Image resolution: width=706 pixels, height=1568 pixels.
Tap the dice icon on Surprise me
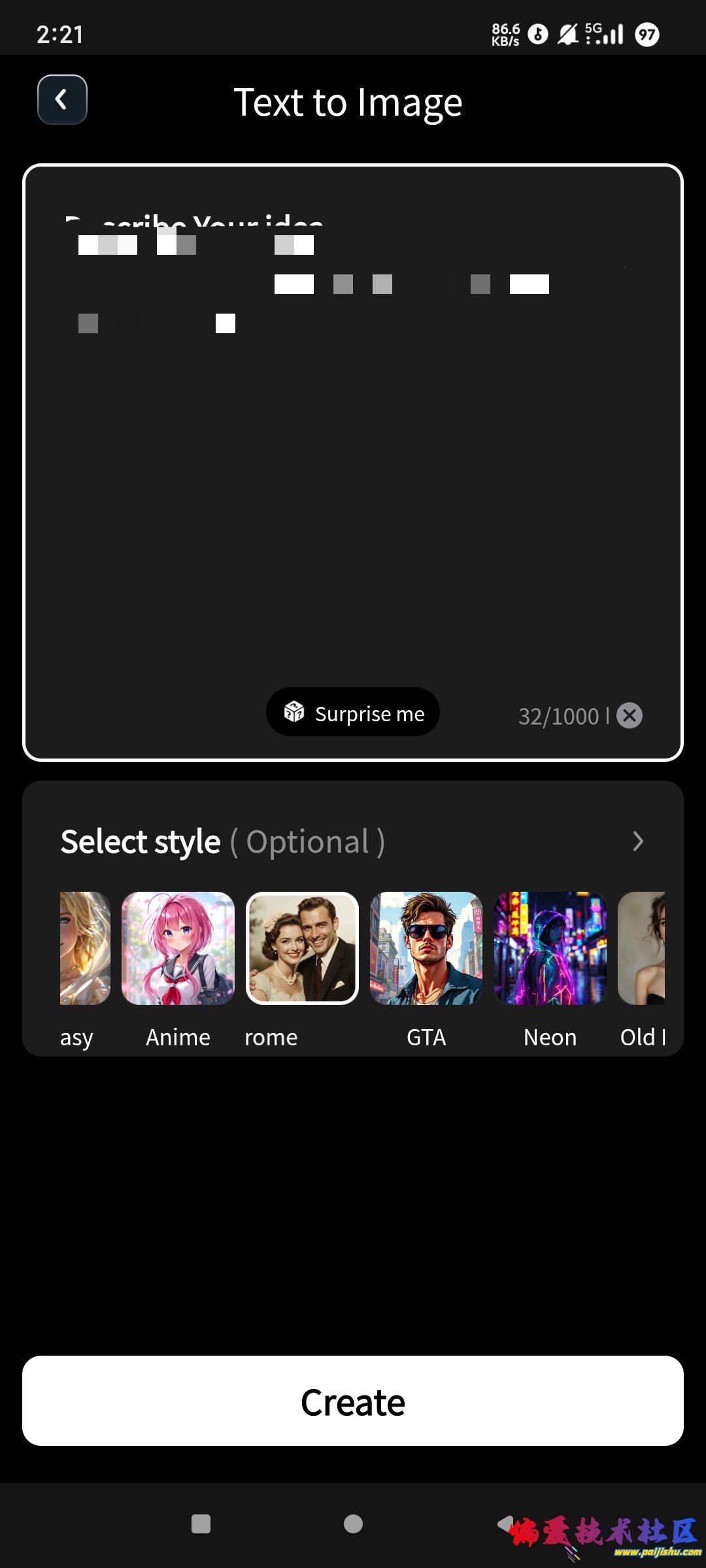(295, 712)
